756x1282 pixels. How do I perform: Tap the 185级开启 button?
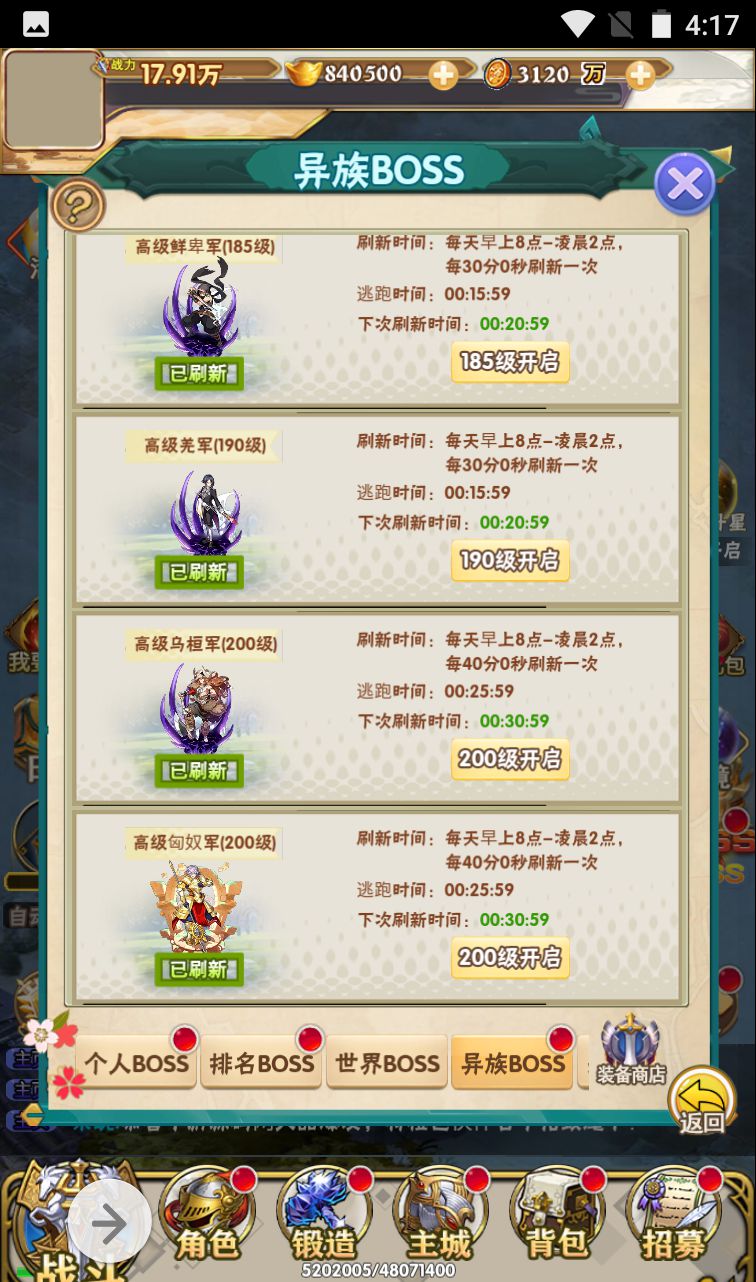510,362
